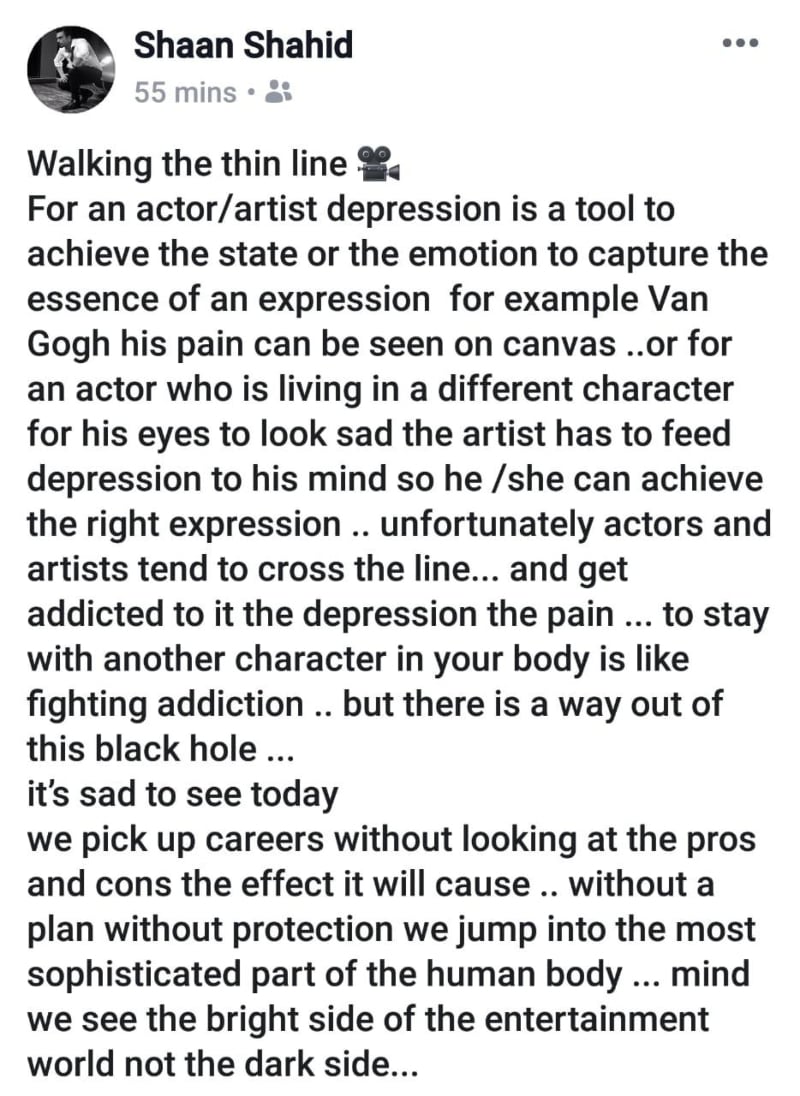Screen dimensions: 800x1096
Task: View the post's audience privacy icon
Action: pos(279,93)
